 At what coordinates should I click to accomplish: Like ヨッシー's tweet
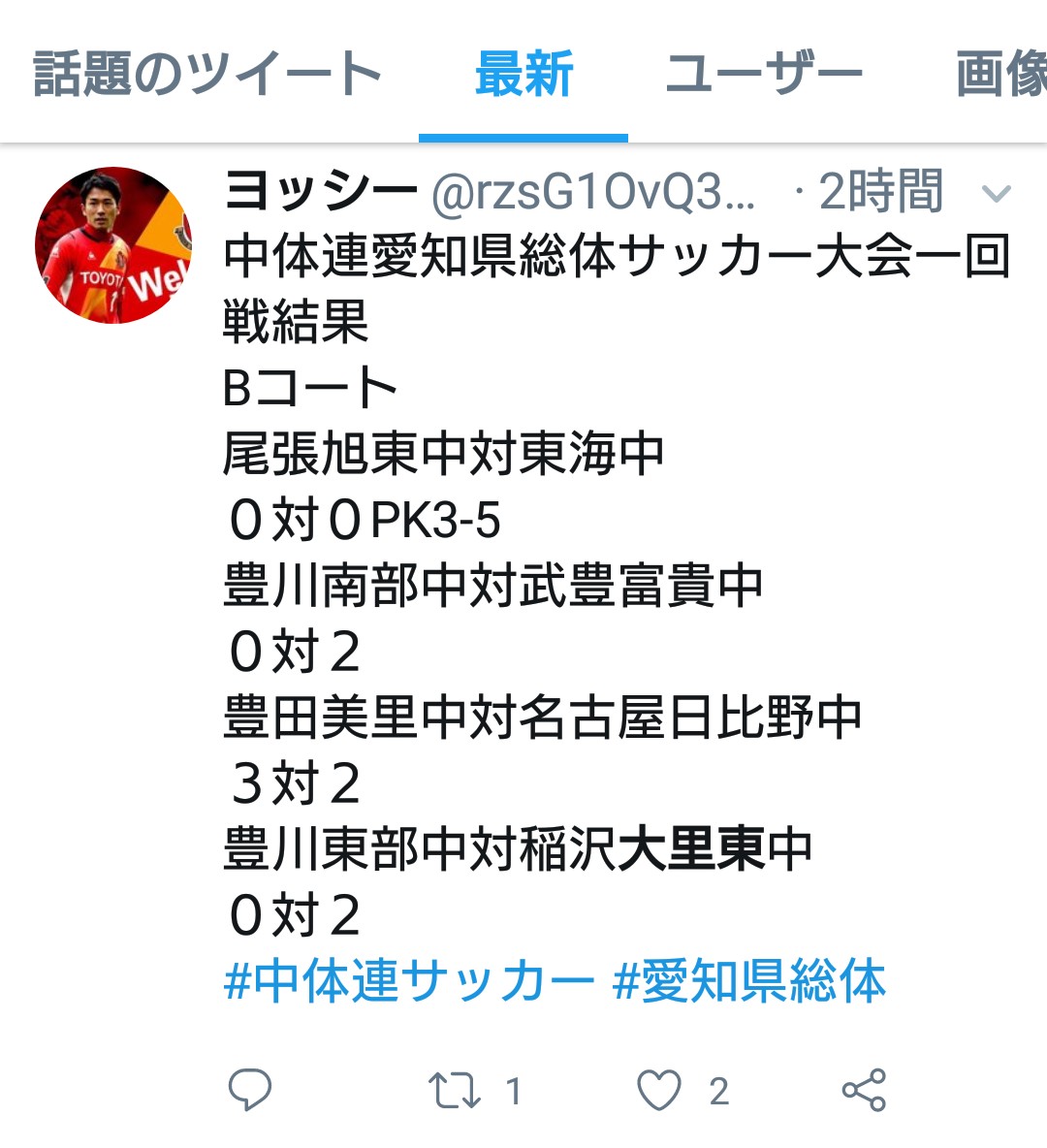(659, 1090)
